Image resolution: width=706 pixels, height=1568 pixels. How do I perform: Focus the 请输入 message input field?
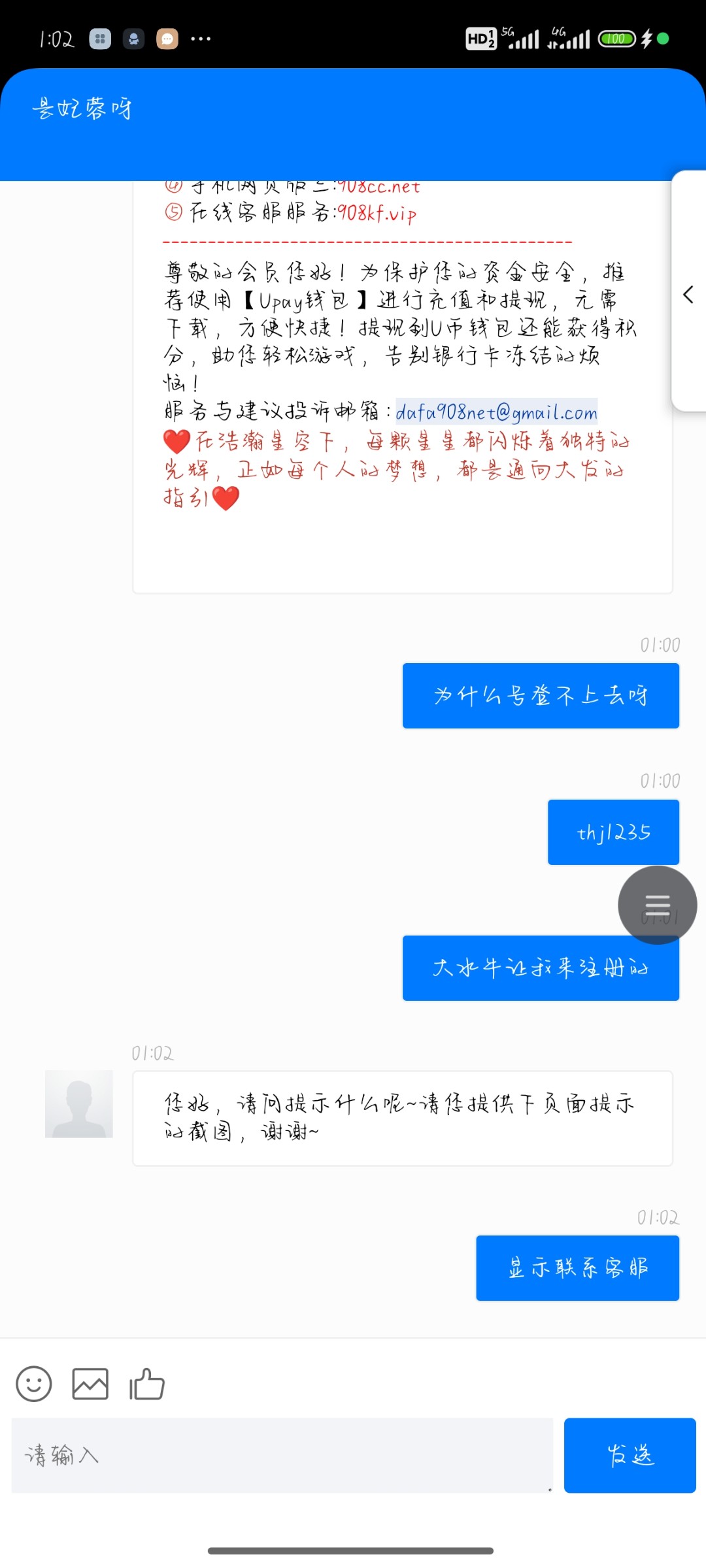(282, 1455)
